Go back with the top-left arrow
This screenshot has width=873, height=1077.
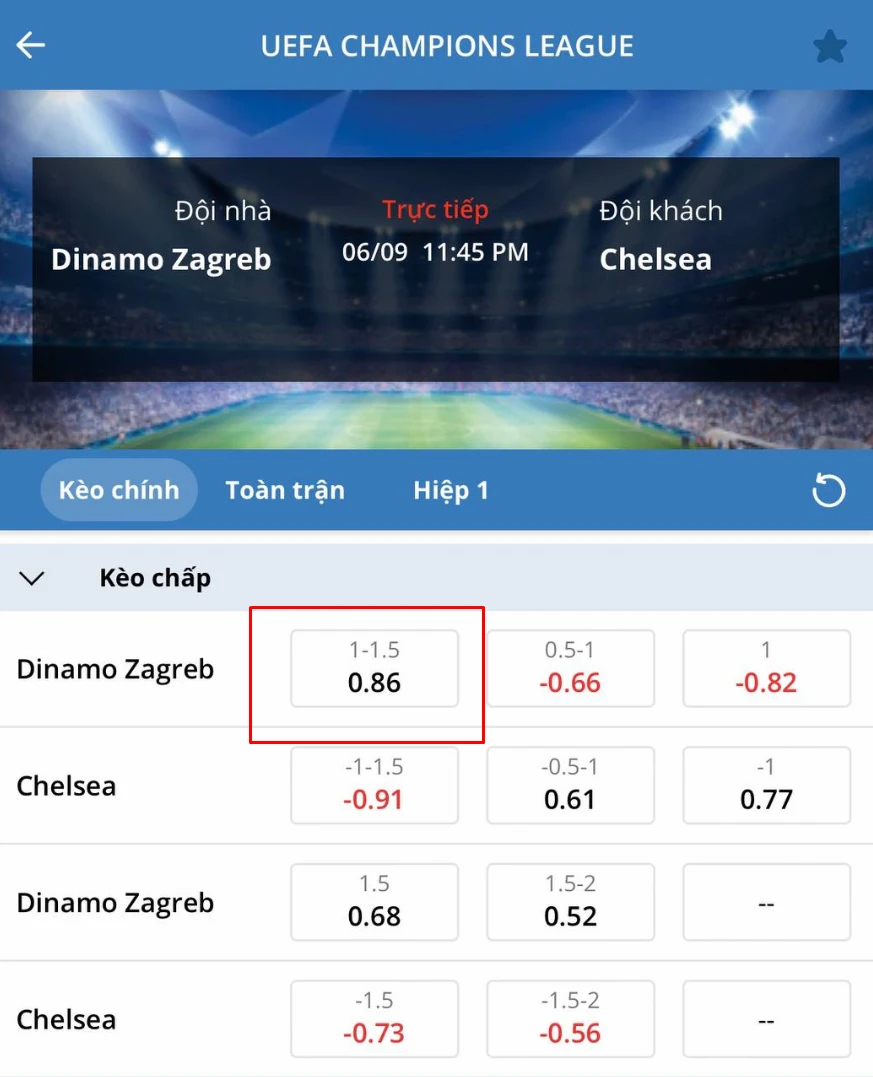point(31,46)
